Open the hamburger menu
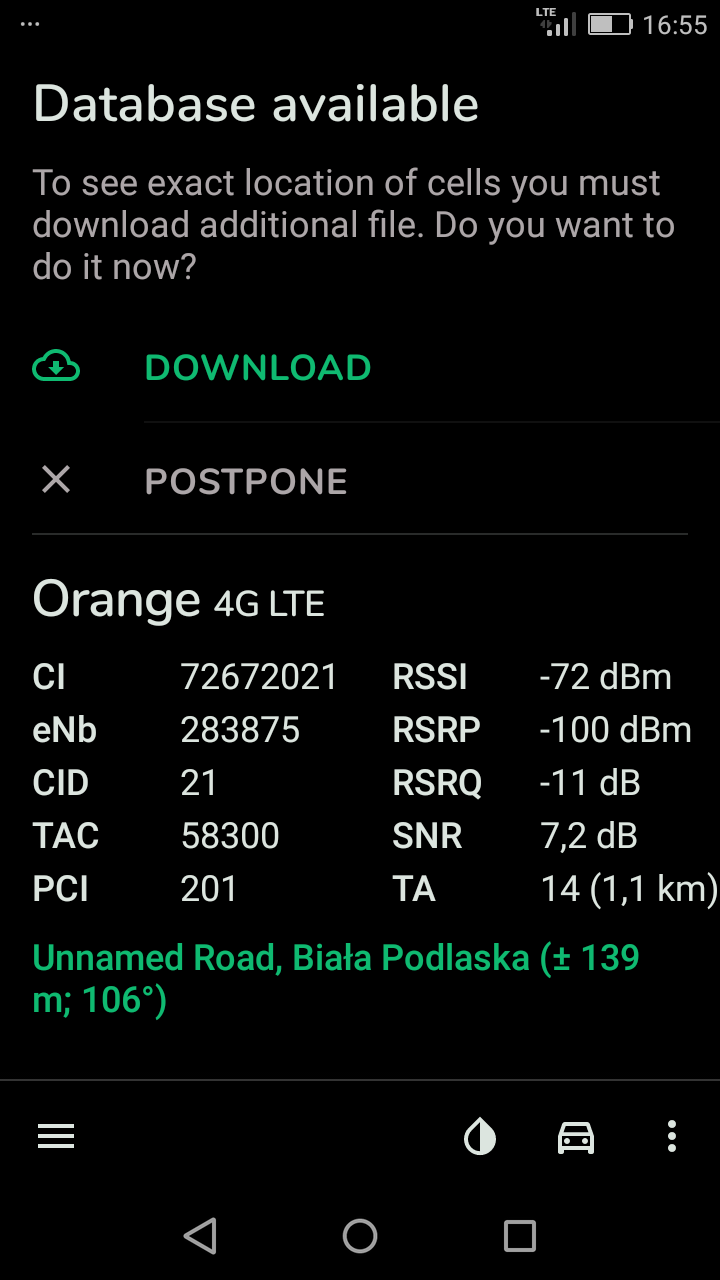720x1280 pixels. [x=56, y=1136]
